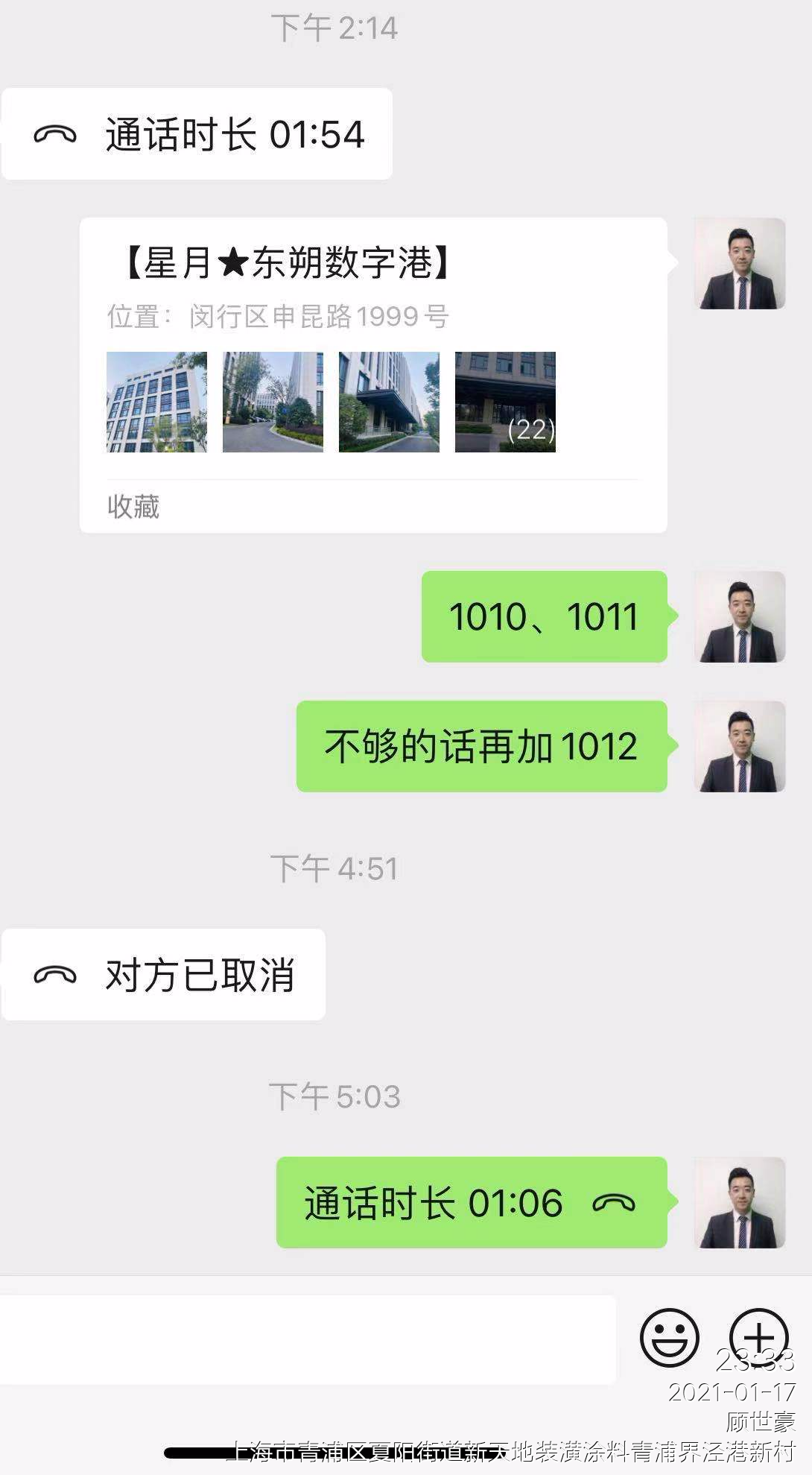Tap the 不够的话再加1012 message bubble
The image size is (812, 1475).
pos(481,746)
